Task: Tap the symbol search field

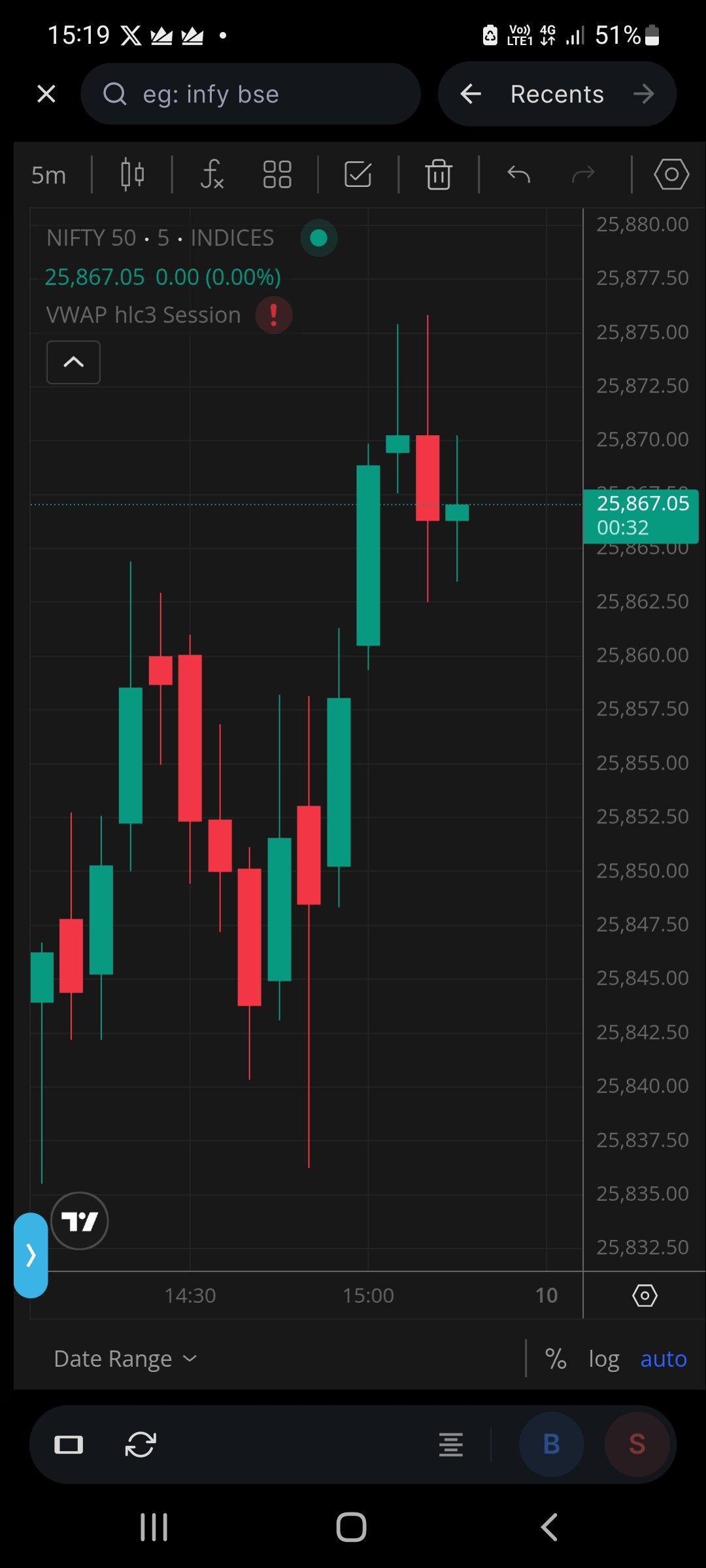Action: coord(250,94)
